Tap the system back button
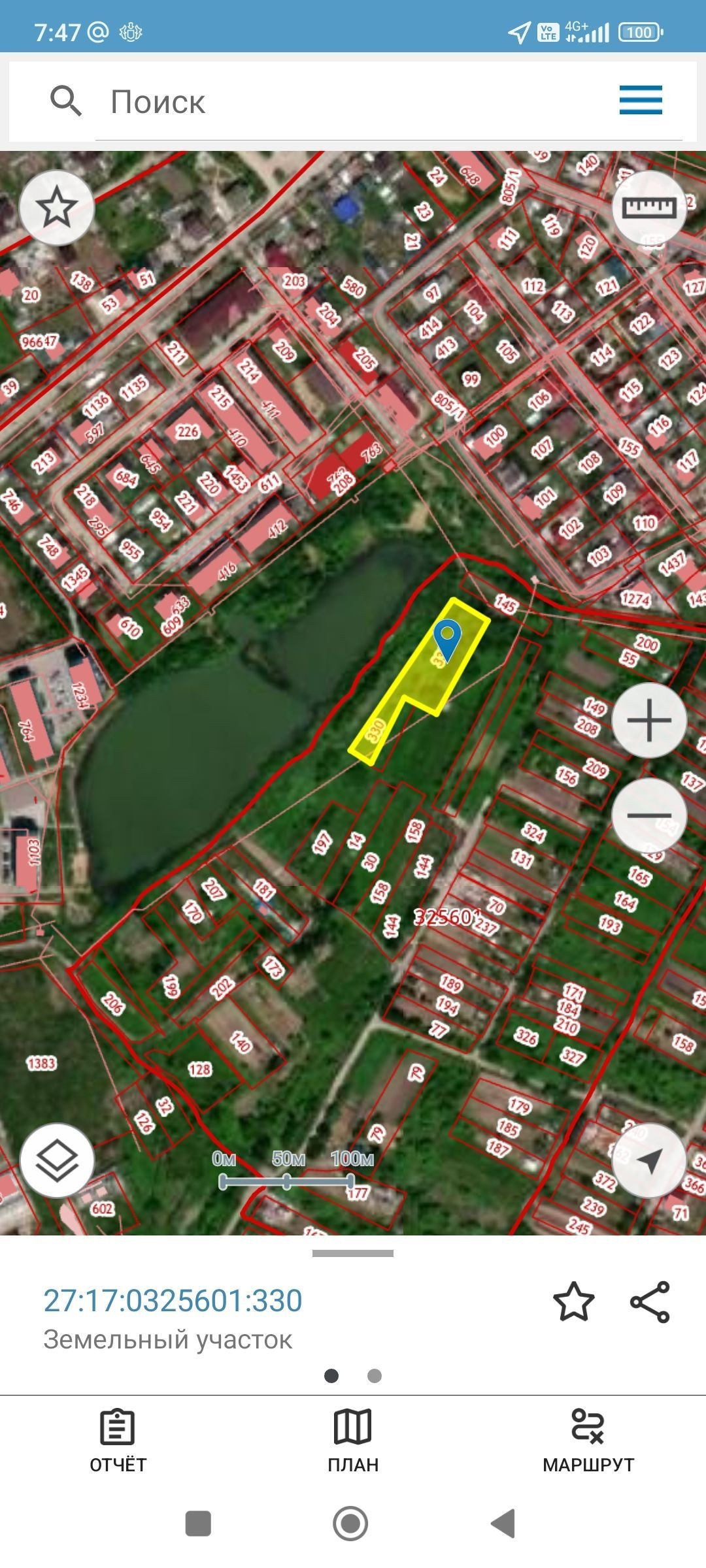 tap(503, 1524)
